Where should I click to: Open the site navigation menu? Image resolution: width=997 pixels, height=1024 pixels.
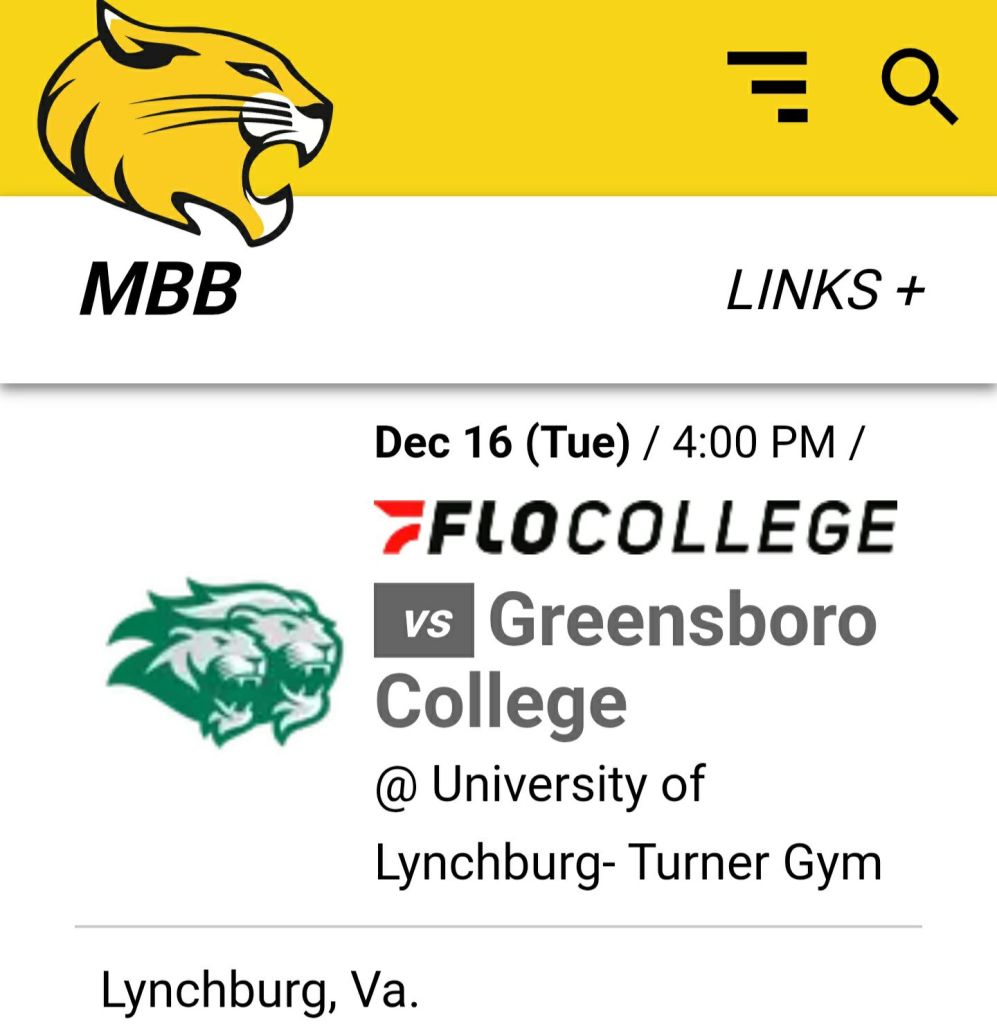coord(767,87)
